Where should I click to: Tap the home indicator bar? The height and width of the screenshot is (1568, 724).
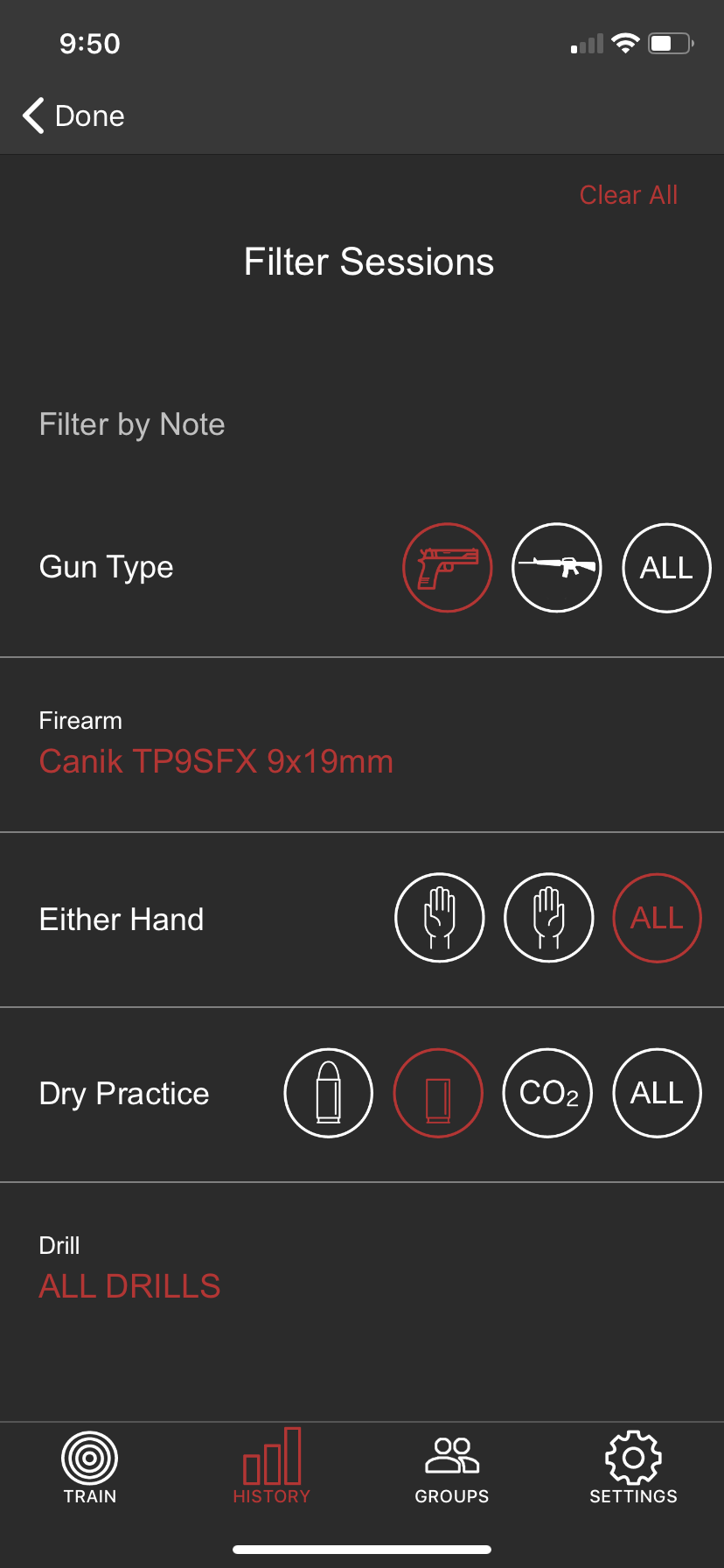[362, 1548]
